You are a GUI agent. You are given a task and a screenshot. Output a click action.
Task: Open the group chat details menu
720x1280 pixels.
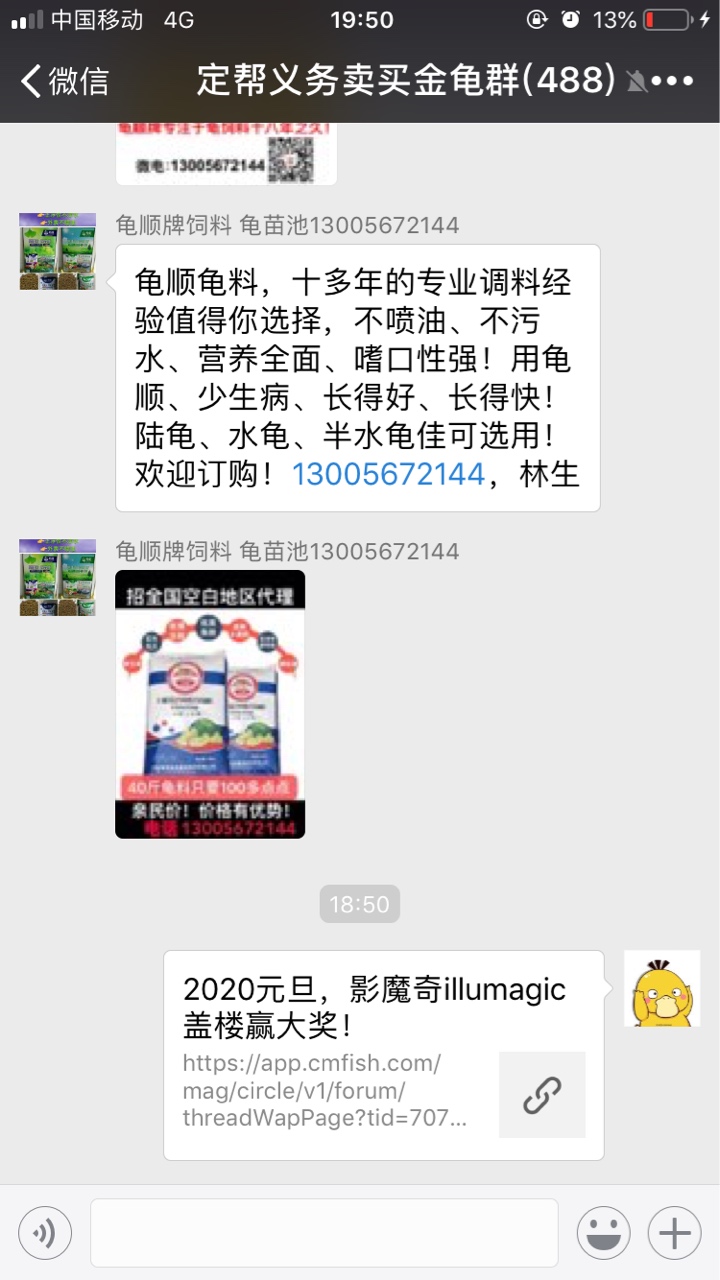(x=673, y=80)
